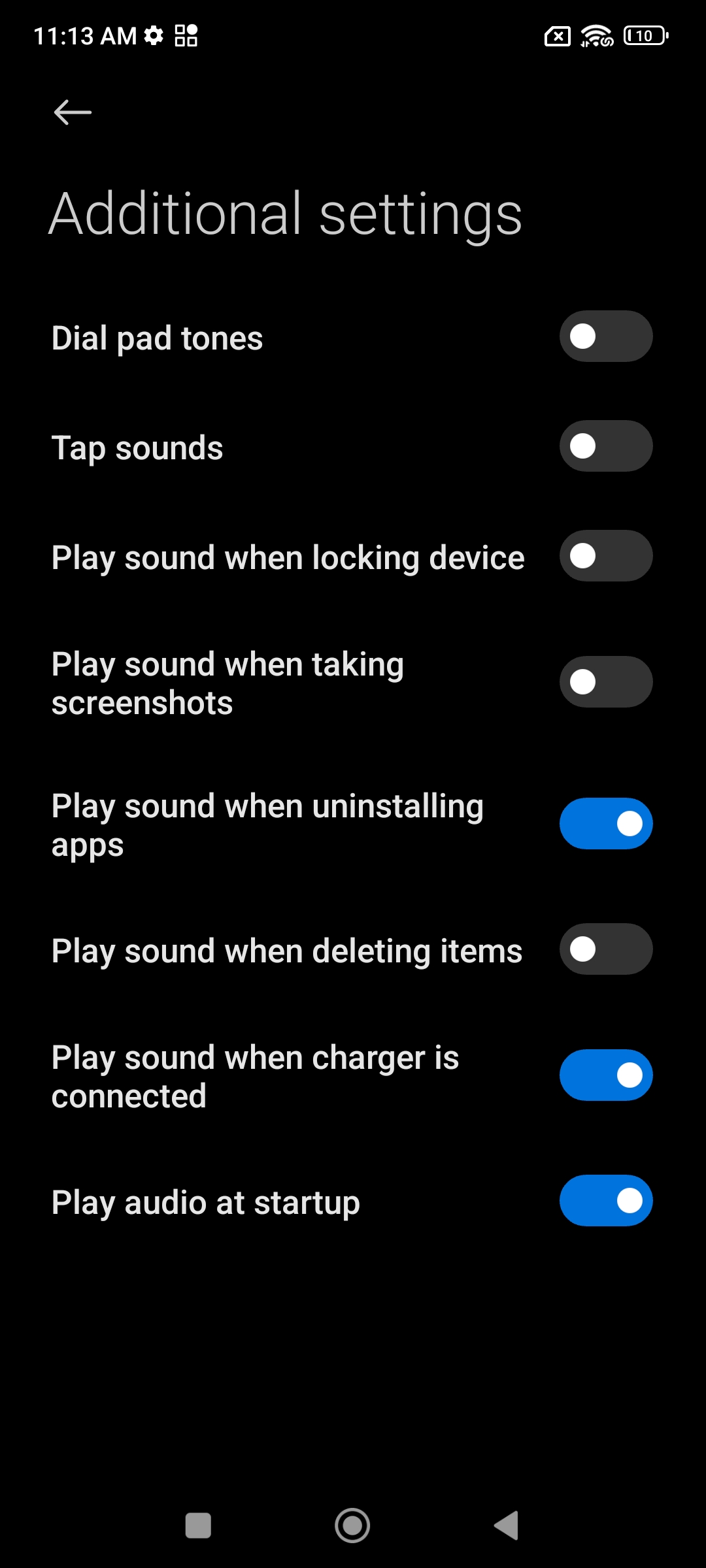
Task: Switch on sound when taking screenshots
Action: tap(605, 682)
